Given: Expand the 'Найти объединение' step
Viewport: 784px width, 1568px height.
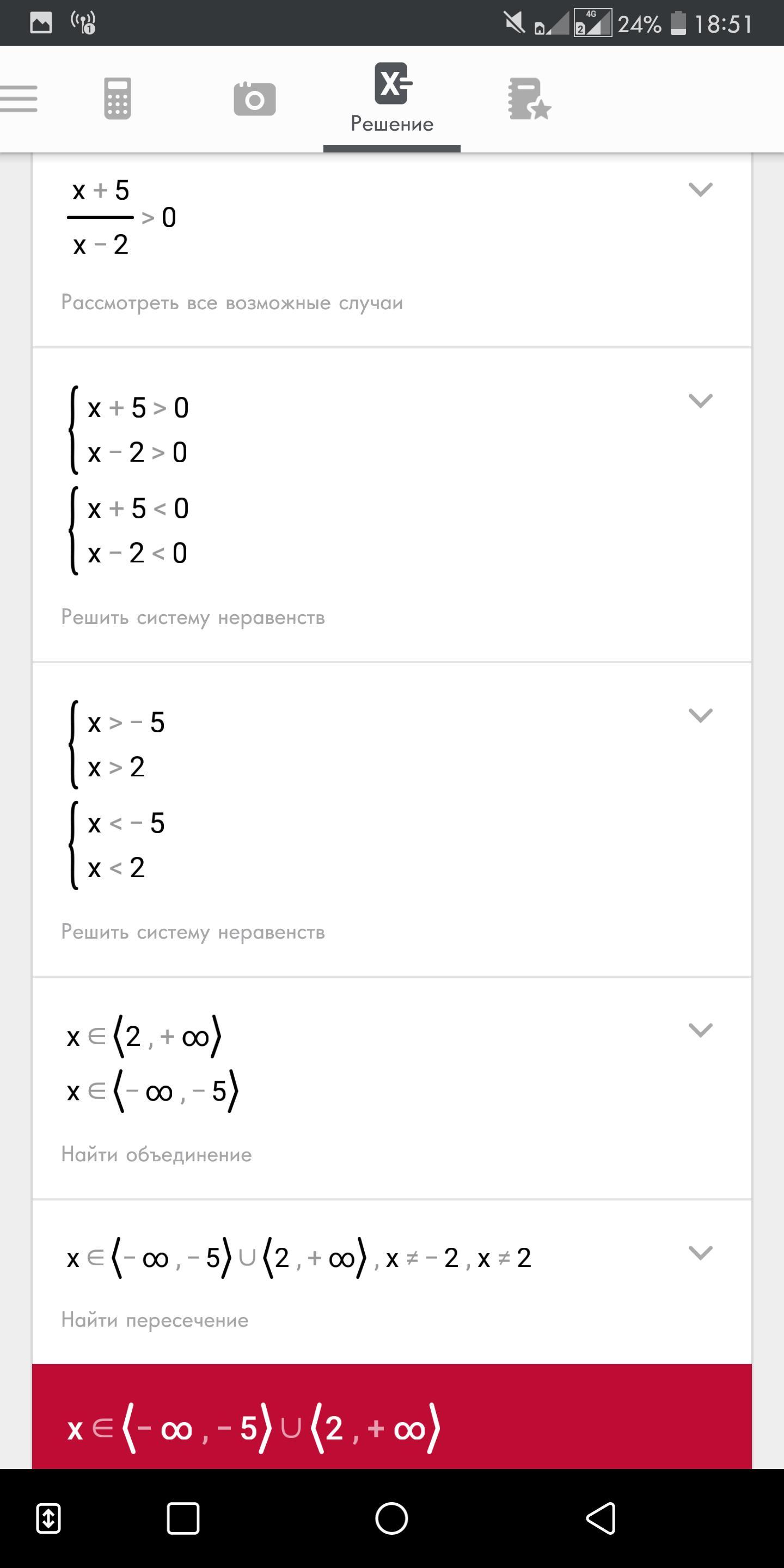Looking at the screenshot, I should [x=700, y=1030].
